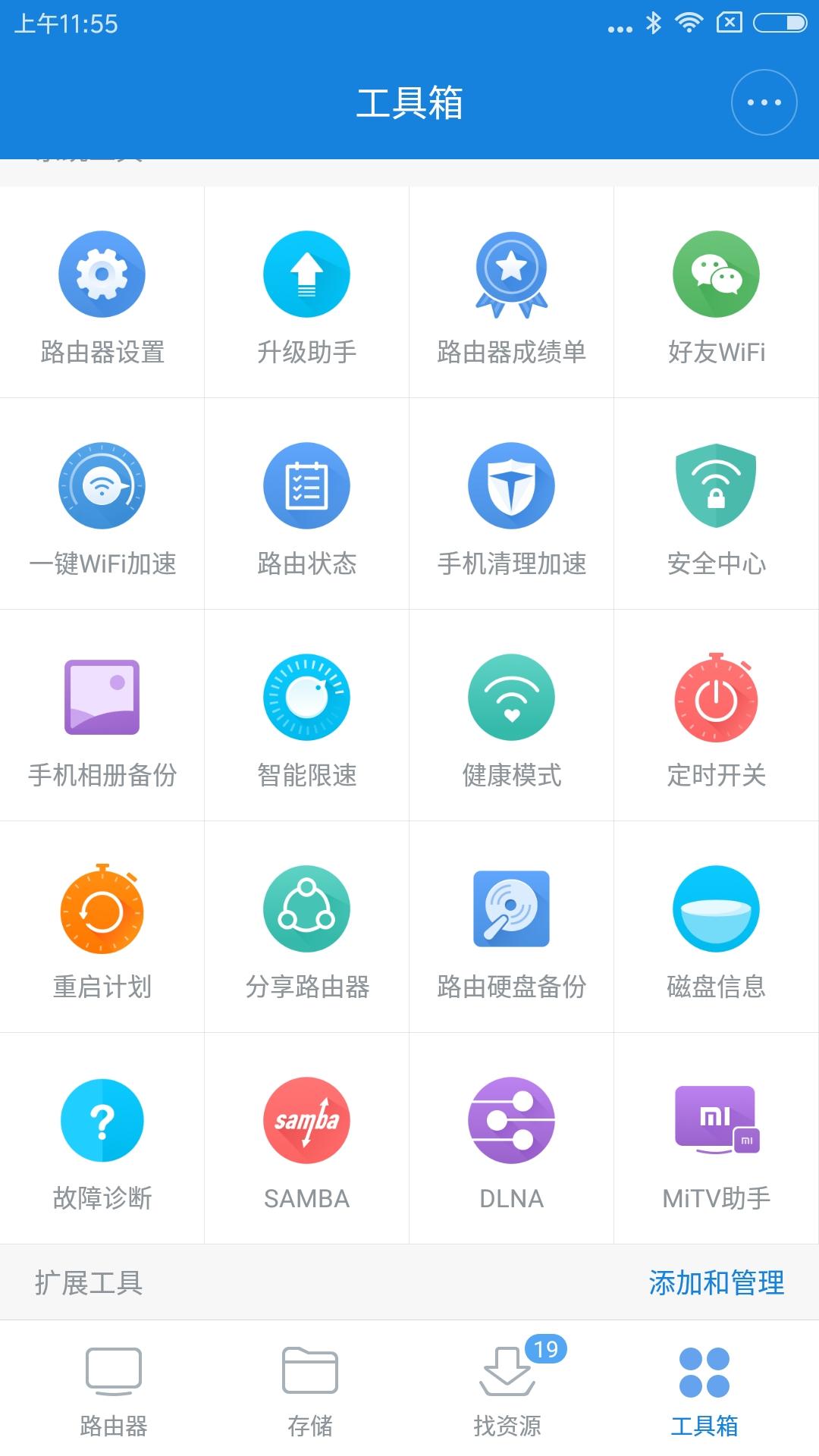Run 故障诊断 fault diagnosis
The width and height of the screenshot is (819, 1456).
[x=102, y=1145]
